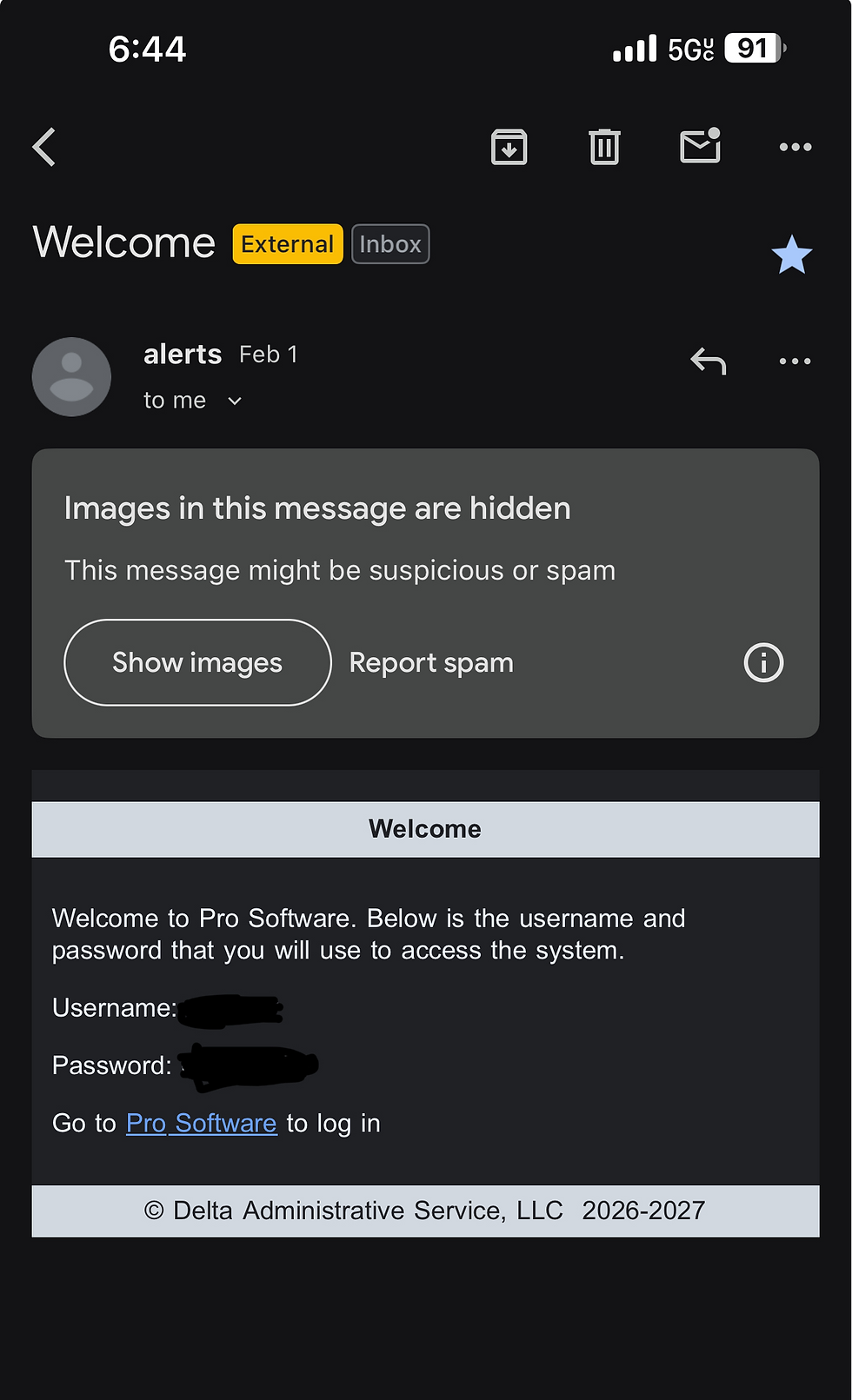Expand the 'to me' recipient details
Image resolution: width=852 pixels, height=1400 pixels.
(234, 401)
